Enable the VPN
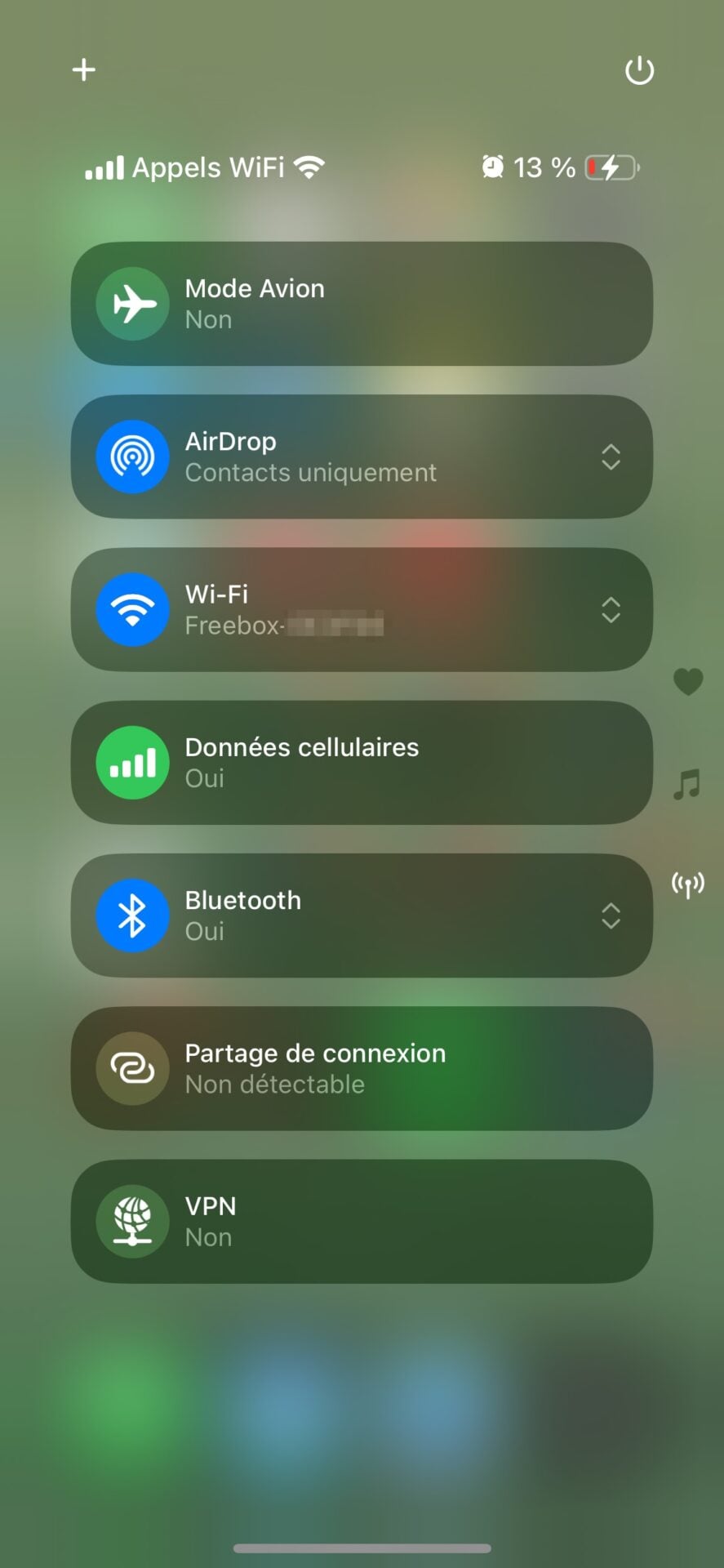724x1568 pixels. click(133, 1221)
